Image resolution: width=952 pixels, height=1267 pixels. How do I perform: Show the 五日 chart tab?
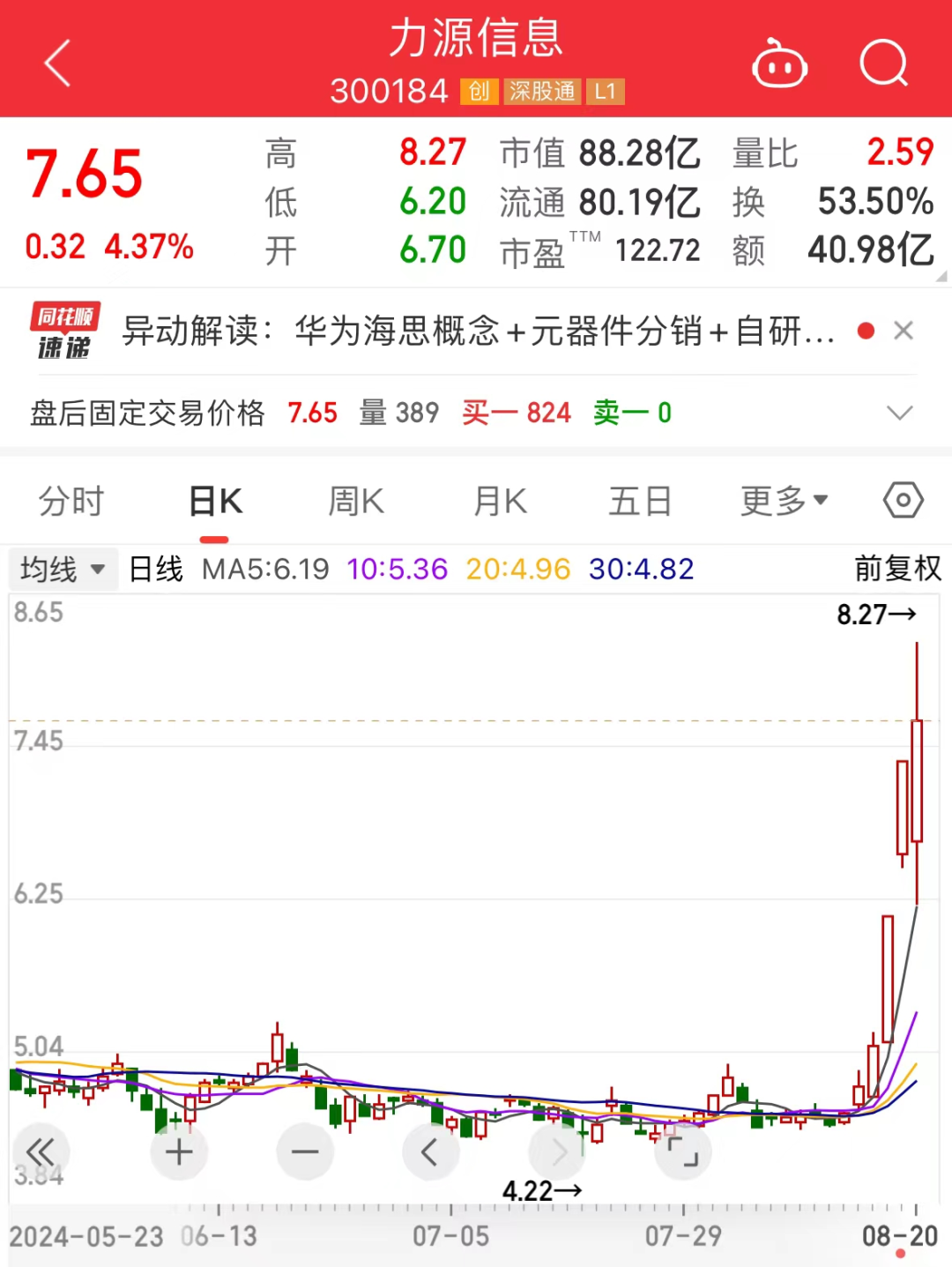point(640,502)
